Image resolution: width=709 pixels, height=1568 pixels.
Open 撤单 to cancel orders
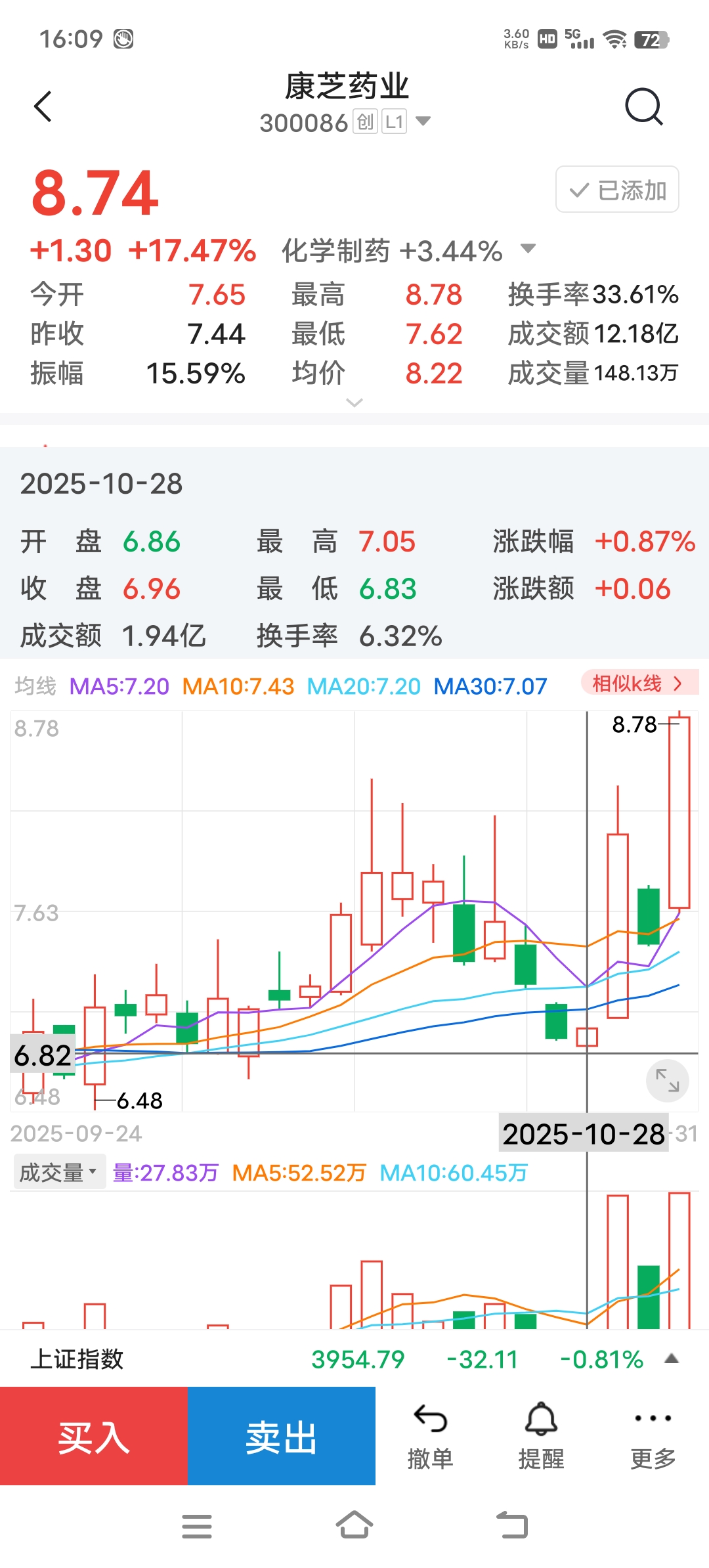click(x=431, y=1436)
